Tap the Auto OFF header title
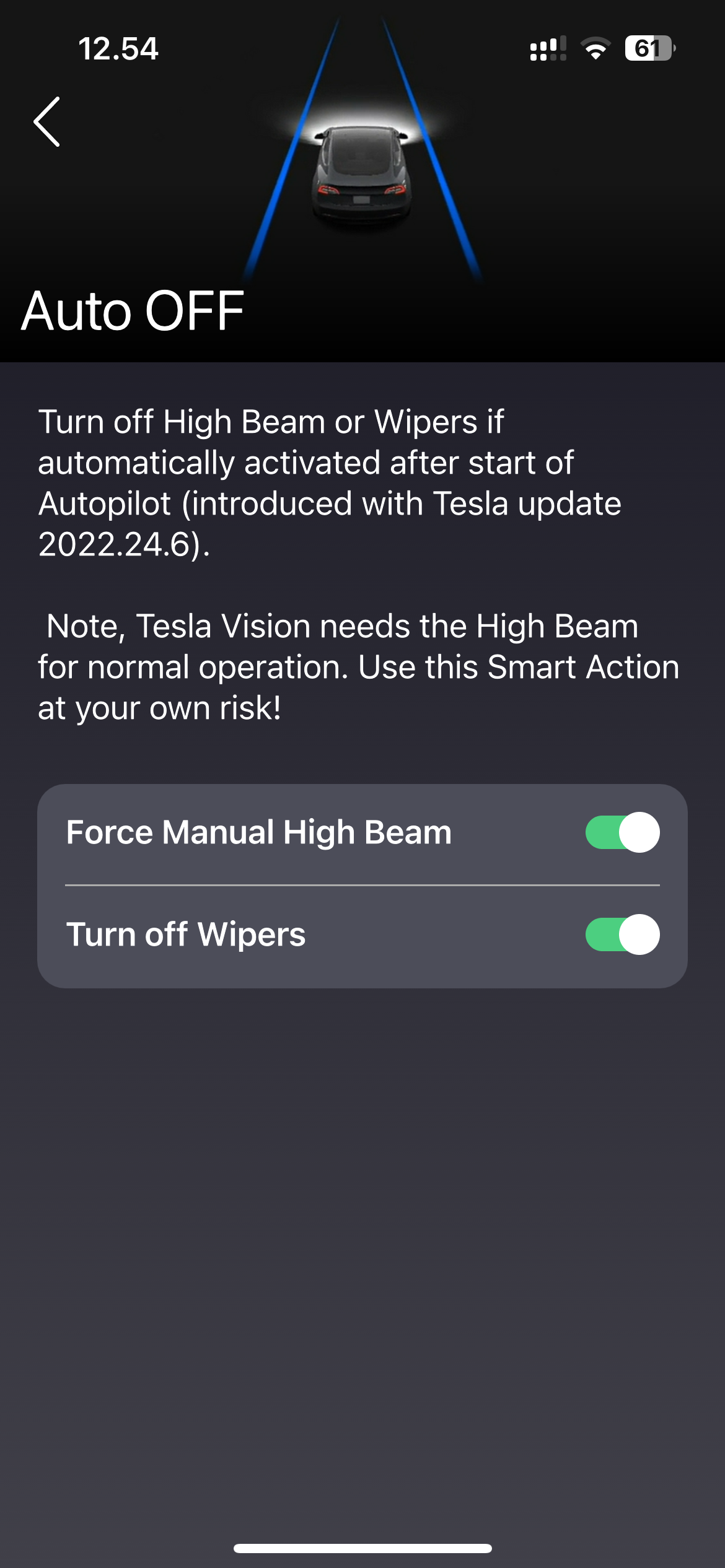725x1568 pixels. coord(134,311)
